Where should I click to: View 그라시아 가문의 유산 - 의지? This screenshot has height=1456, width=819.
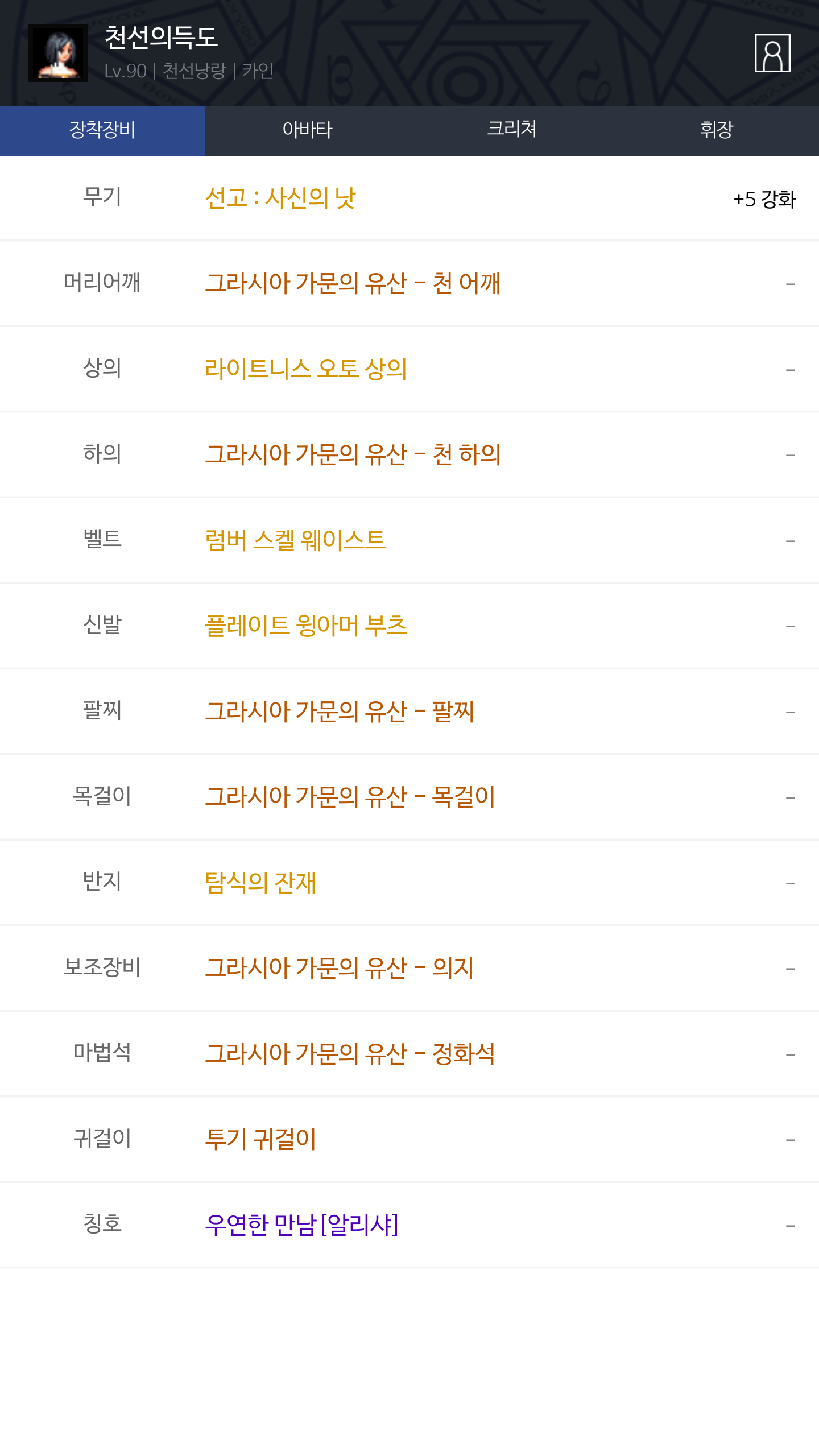(340, 969)
